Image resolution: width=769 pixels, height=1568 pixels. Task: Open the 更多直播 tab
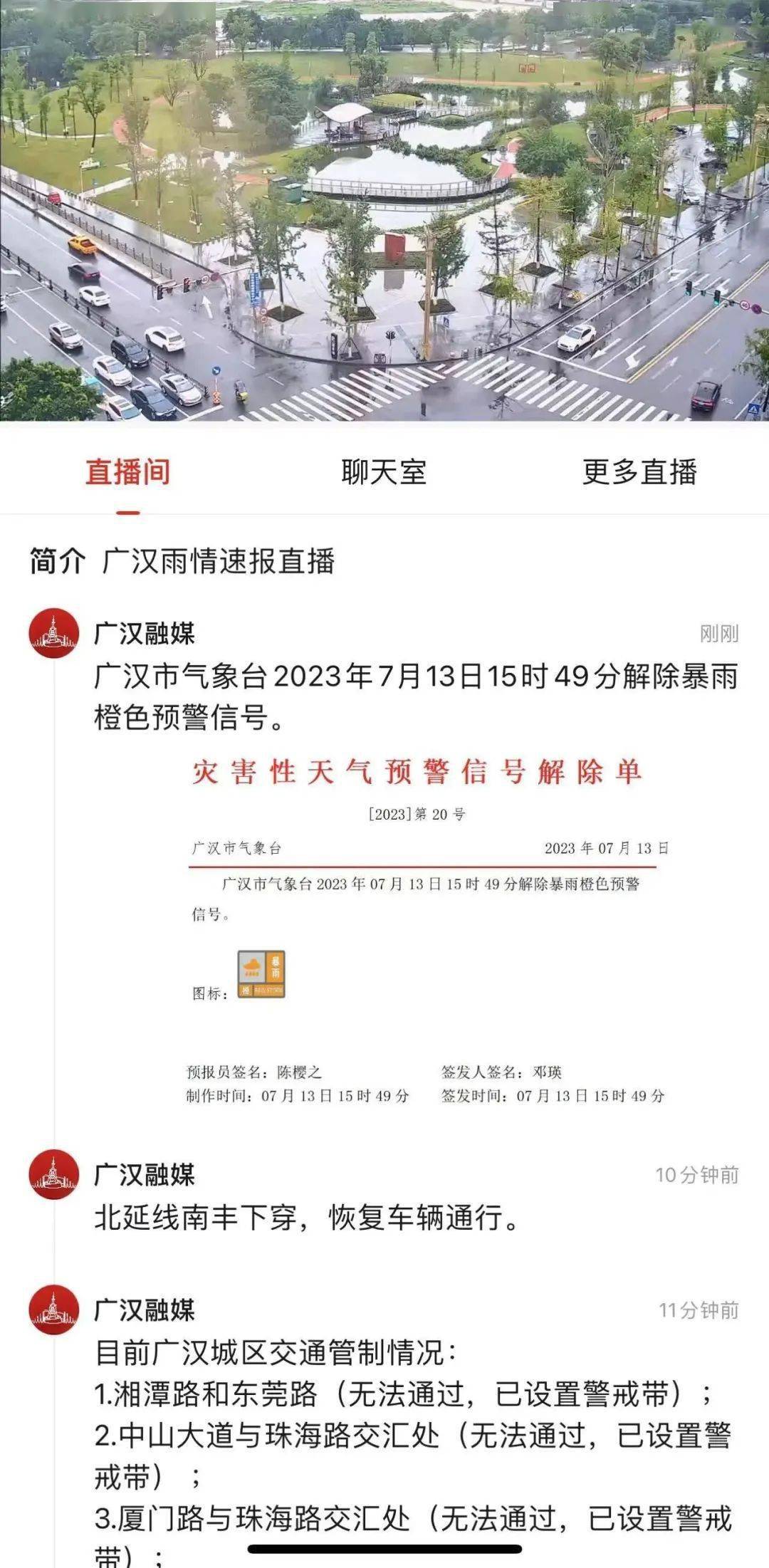click(639, 472)
